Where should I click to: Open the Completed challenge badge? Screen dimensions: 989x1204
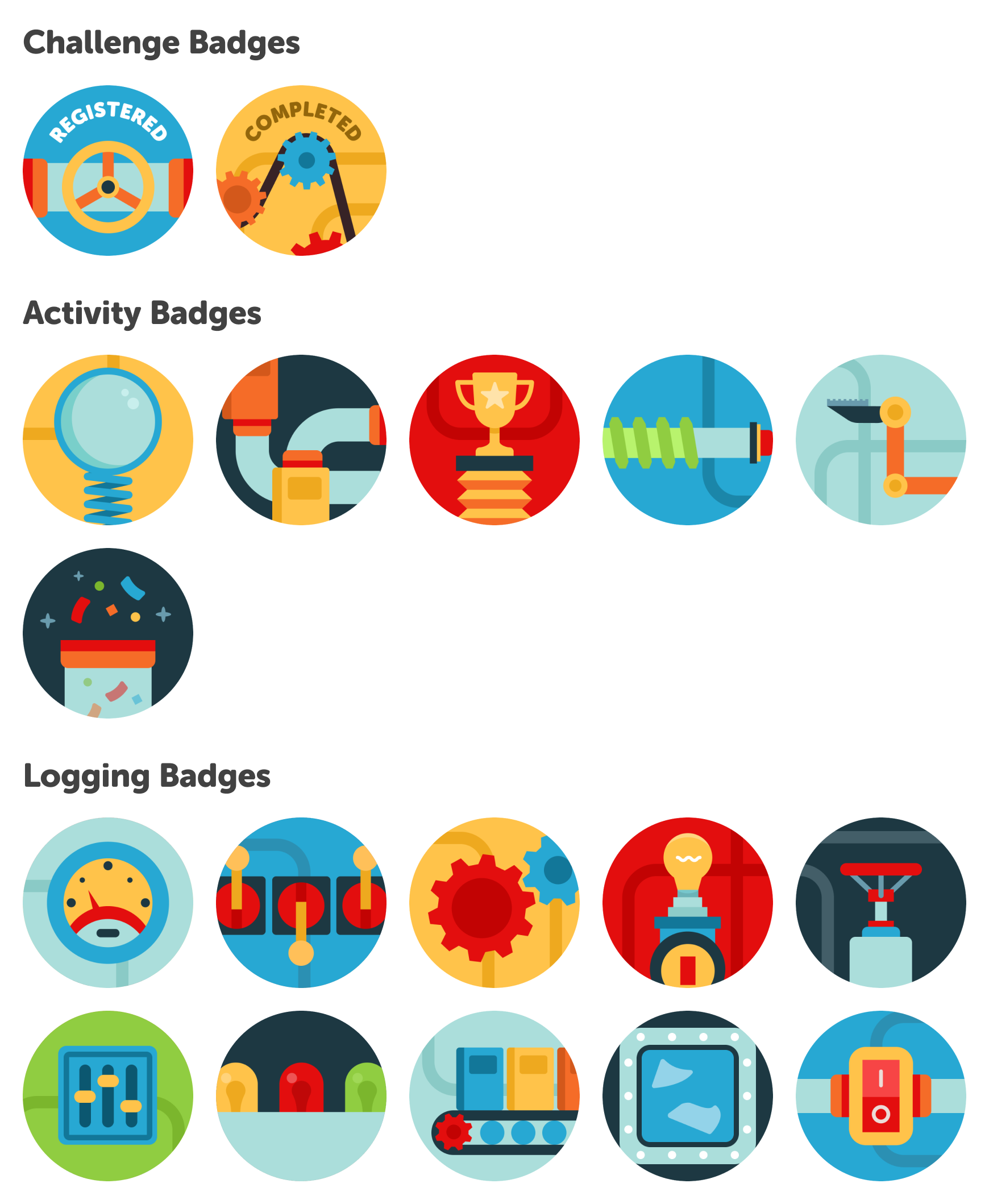pyautogui.click(x=301, y=171)
